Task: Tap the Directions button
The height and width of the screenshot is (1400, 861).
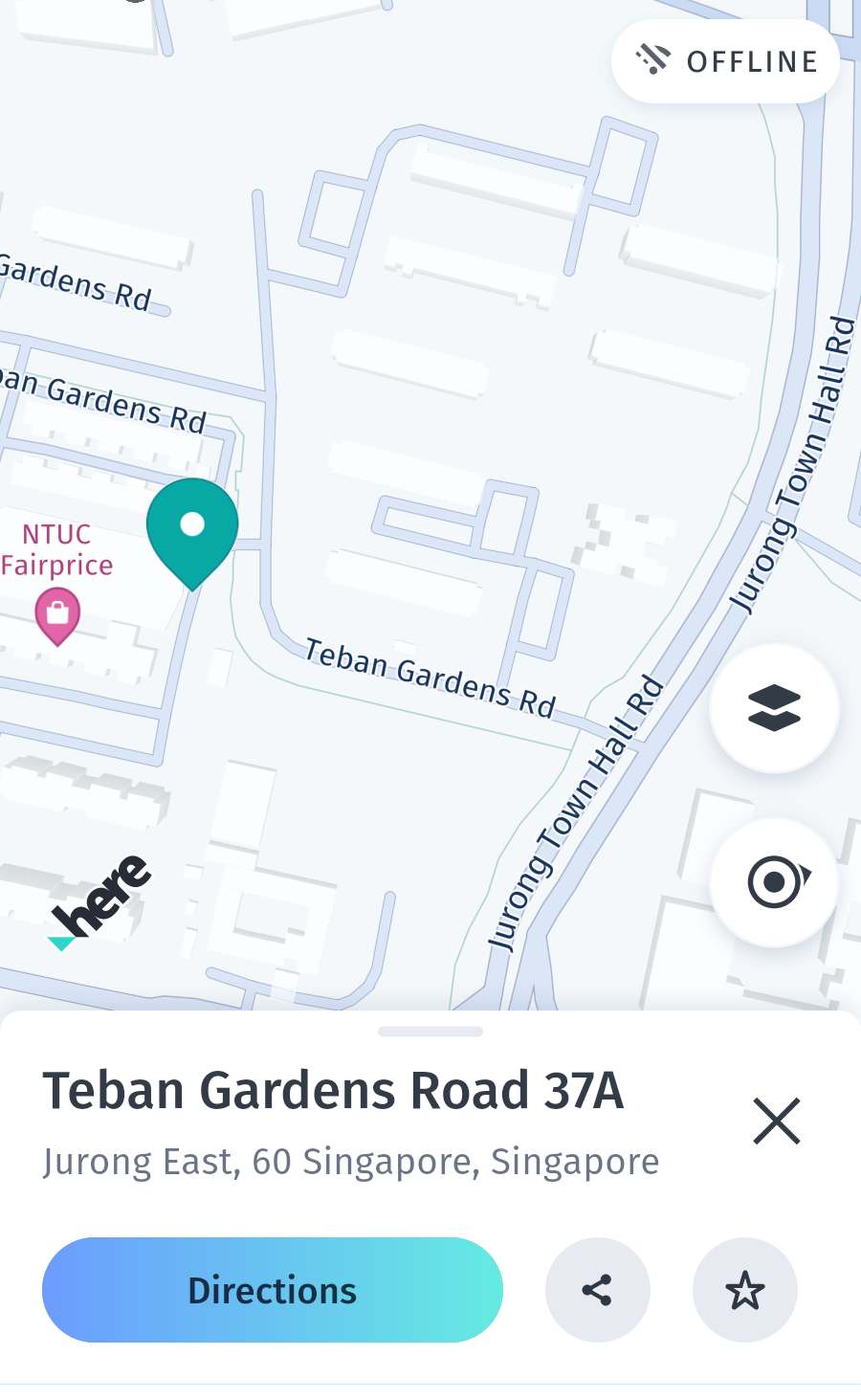Action: 272,1289
